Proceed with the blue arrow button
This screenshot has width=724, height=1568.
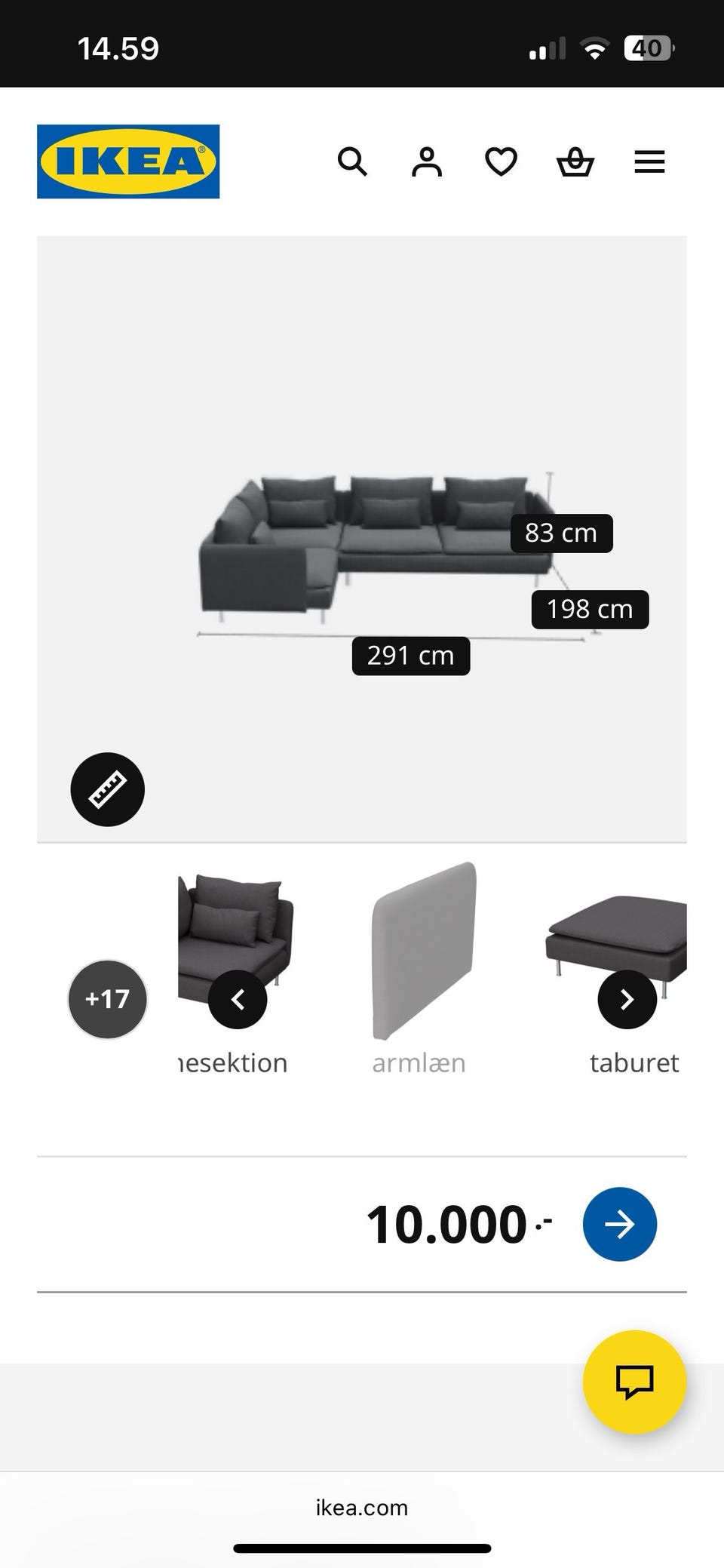(x=619, y=1225)
